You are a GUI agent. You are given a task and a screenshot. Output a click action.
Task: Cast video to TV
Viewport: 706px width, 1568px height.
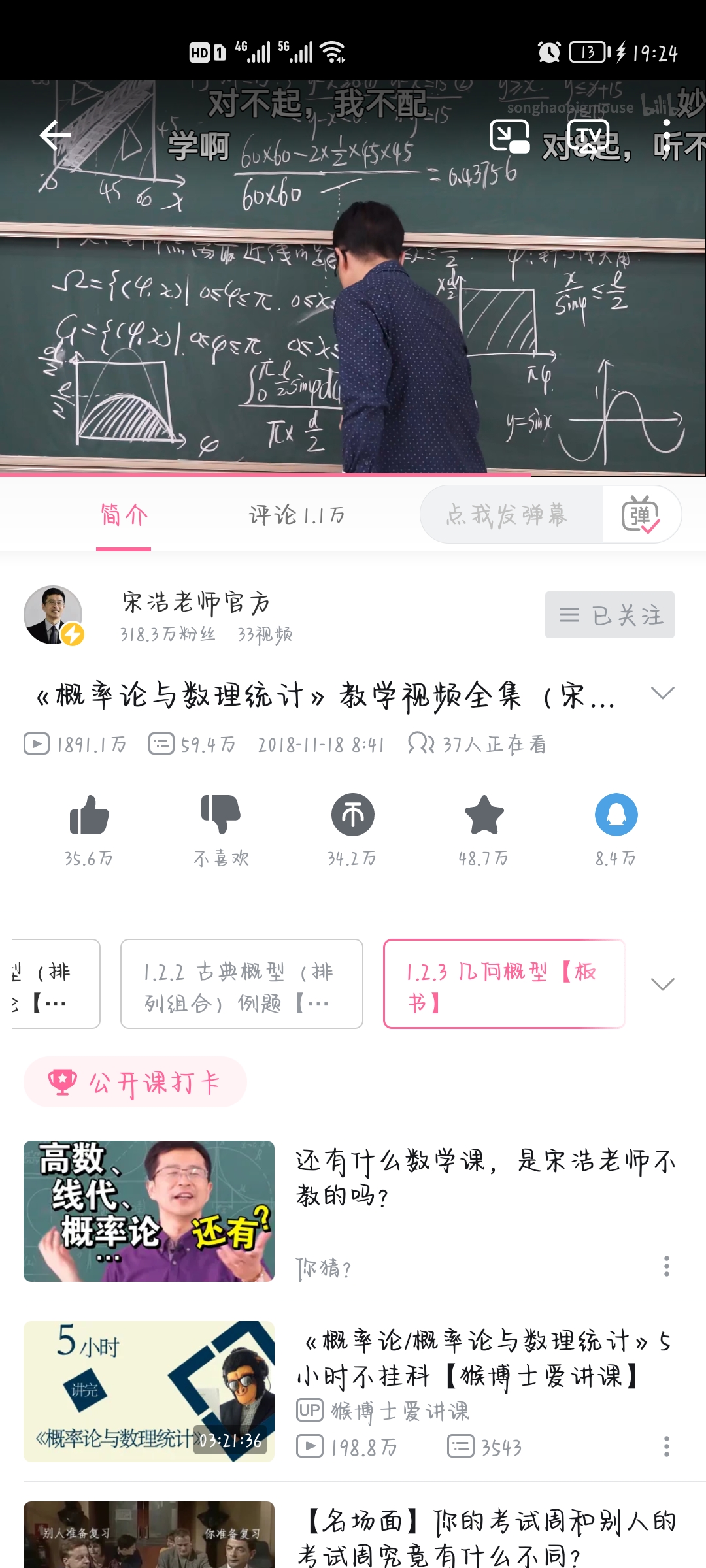point(588,137)
